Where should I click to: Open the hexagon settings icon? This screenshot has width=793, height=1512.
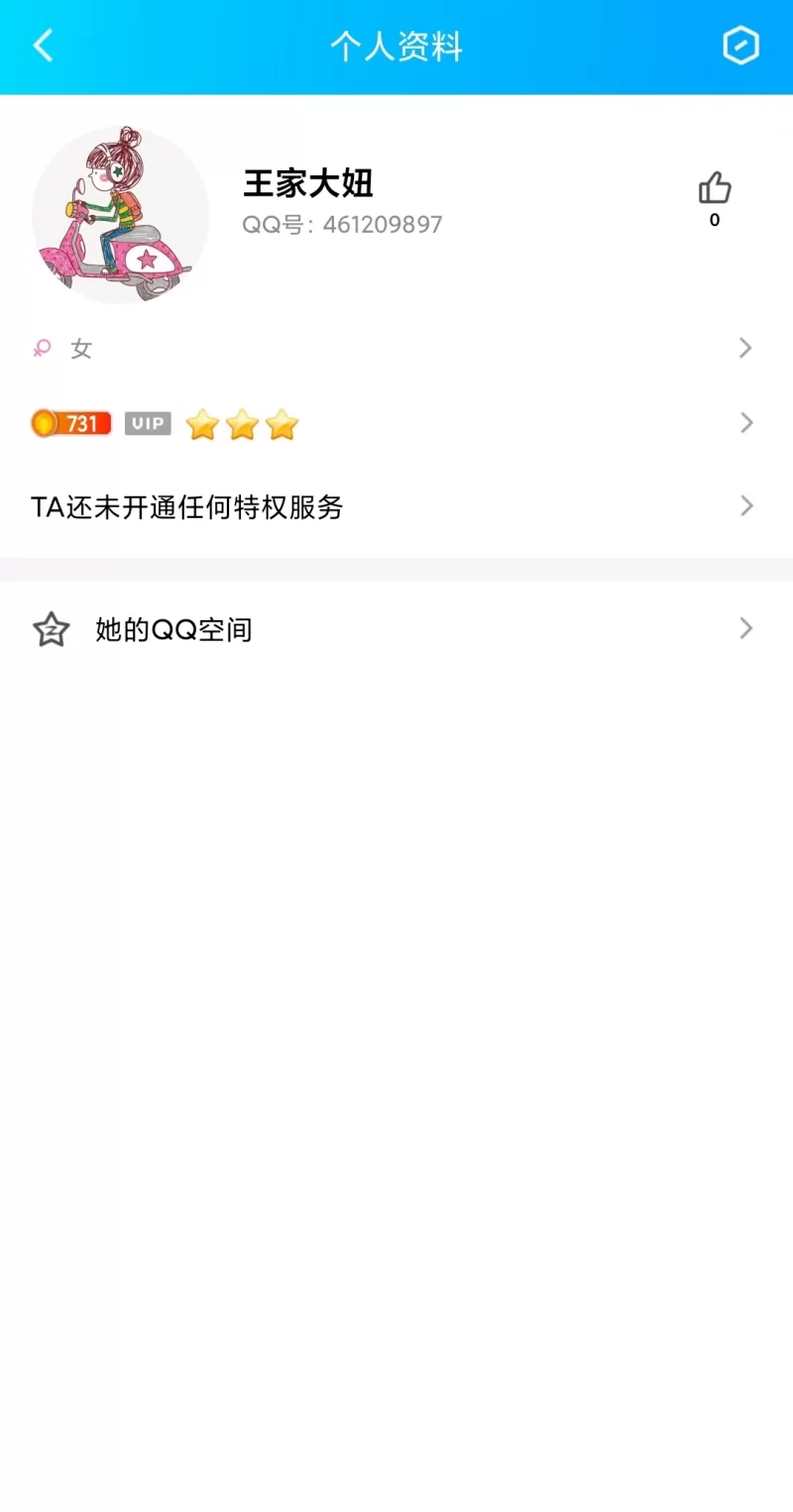point(740,47)
